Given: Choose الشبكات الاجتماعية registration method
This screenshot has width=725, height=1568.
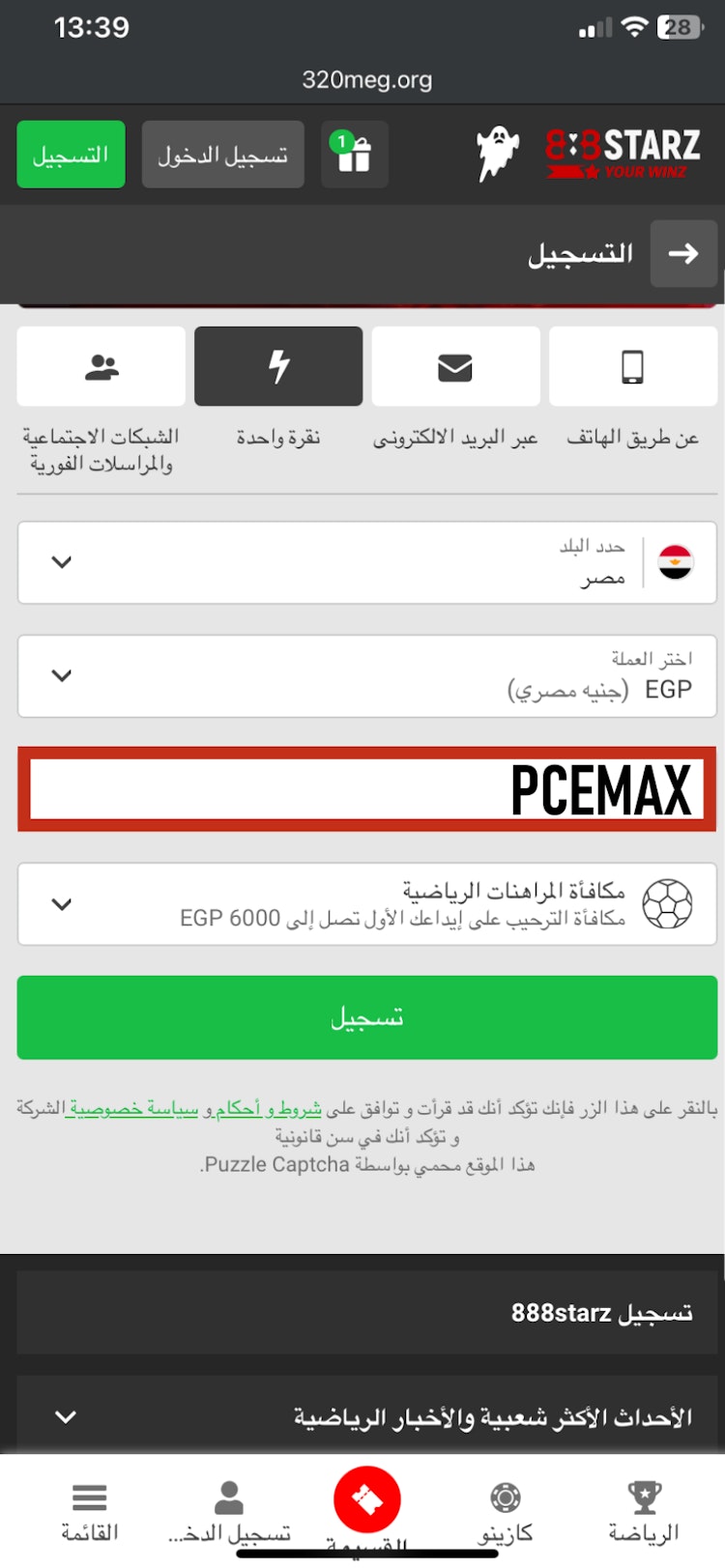Looking at the screenshot, I should [x=101, y=367].
